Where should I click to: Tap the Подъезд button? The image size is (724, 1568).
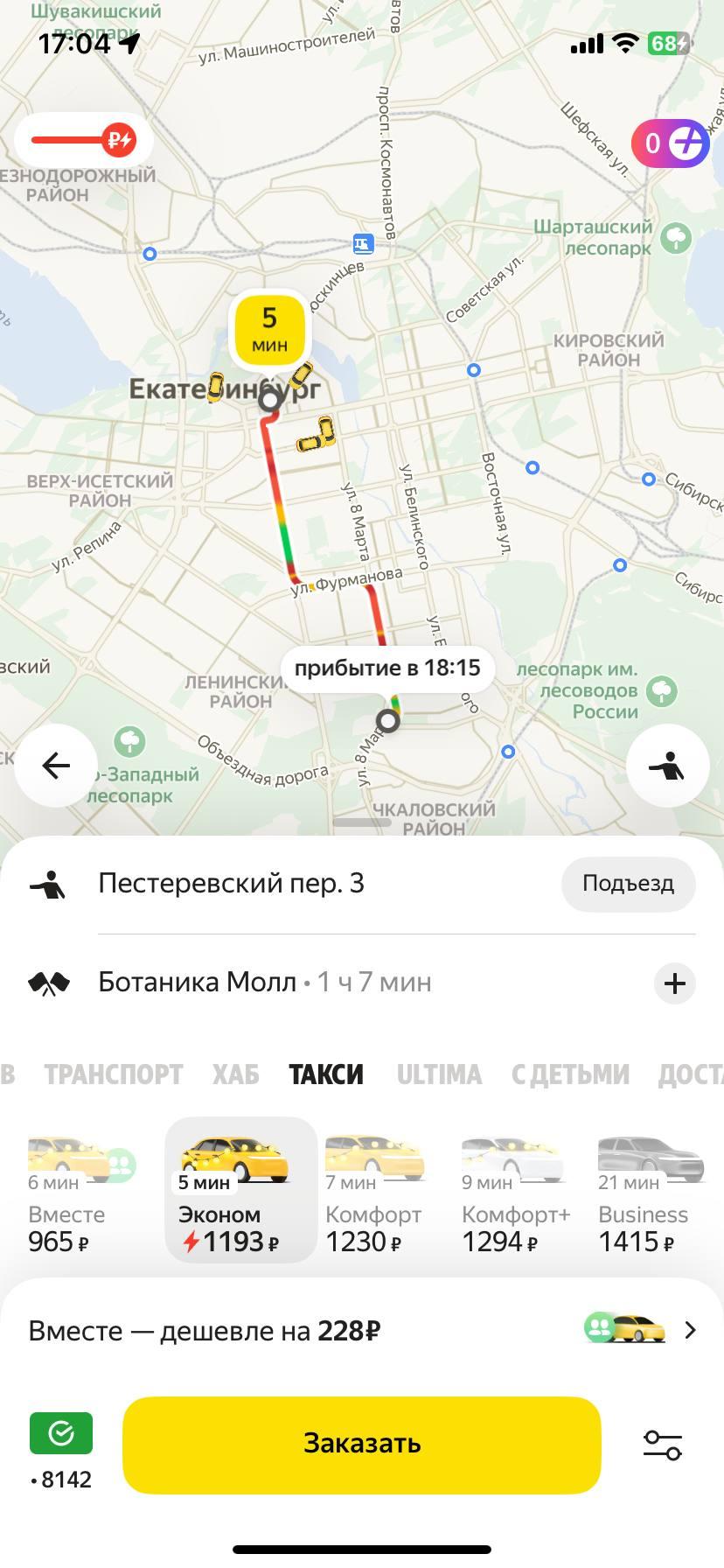628,884
